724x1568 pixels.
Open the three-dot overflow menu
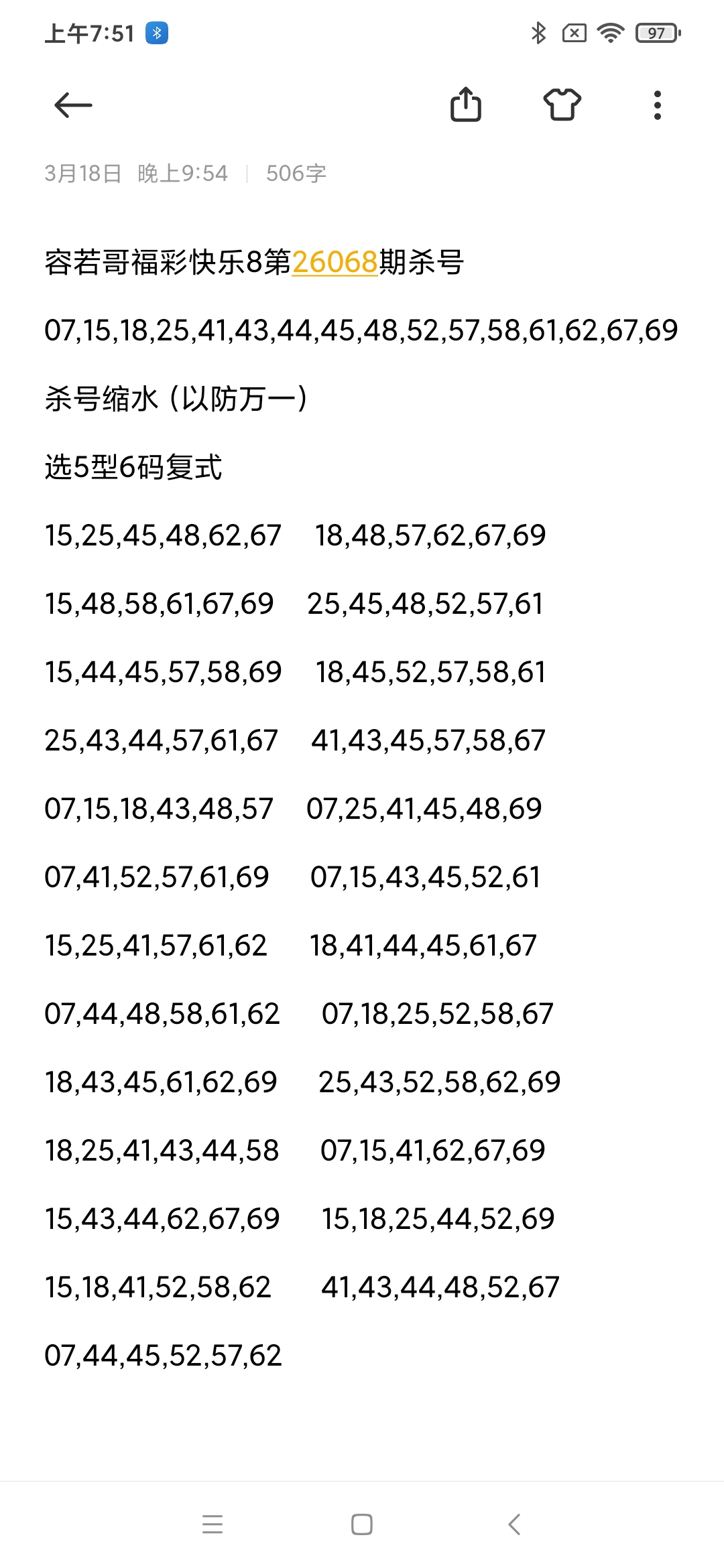pyautogui.click(x=658, y=105)
